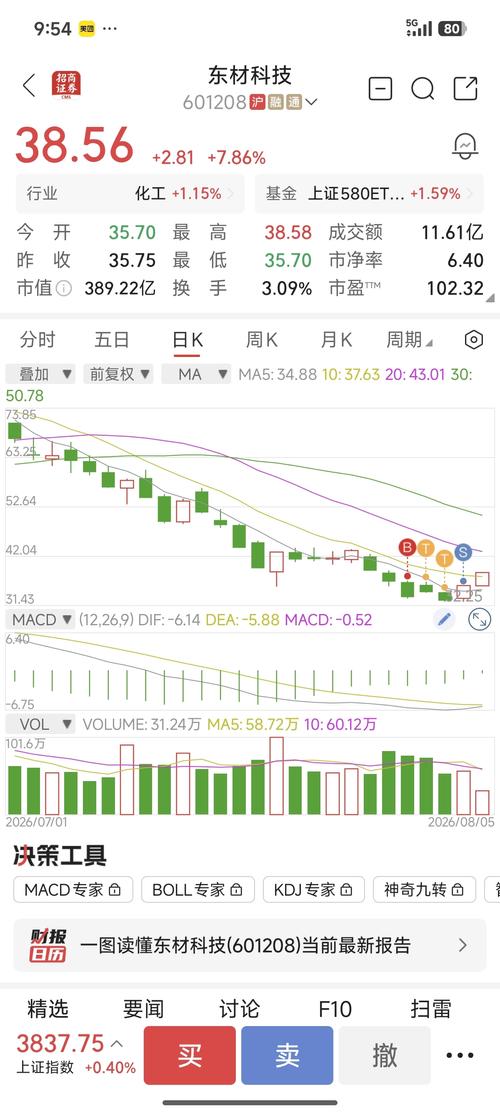Switch to the 五日 chart tab
Viewport: 500px width, 1113px height.
pyautogui.click(x=112, y=340)
